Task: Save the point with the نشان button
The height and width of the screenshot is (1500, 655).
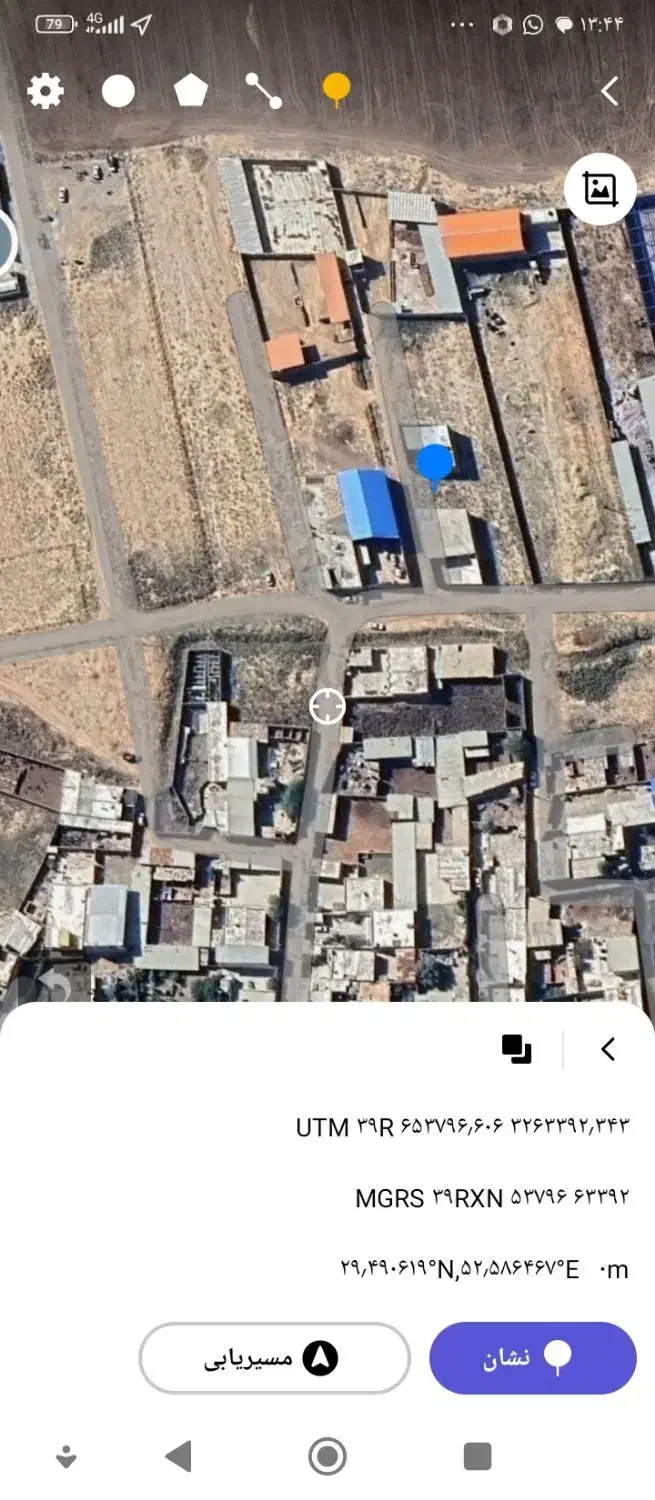Action: (533, 1358)
